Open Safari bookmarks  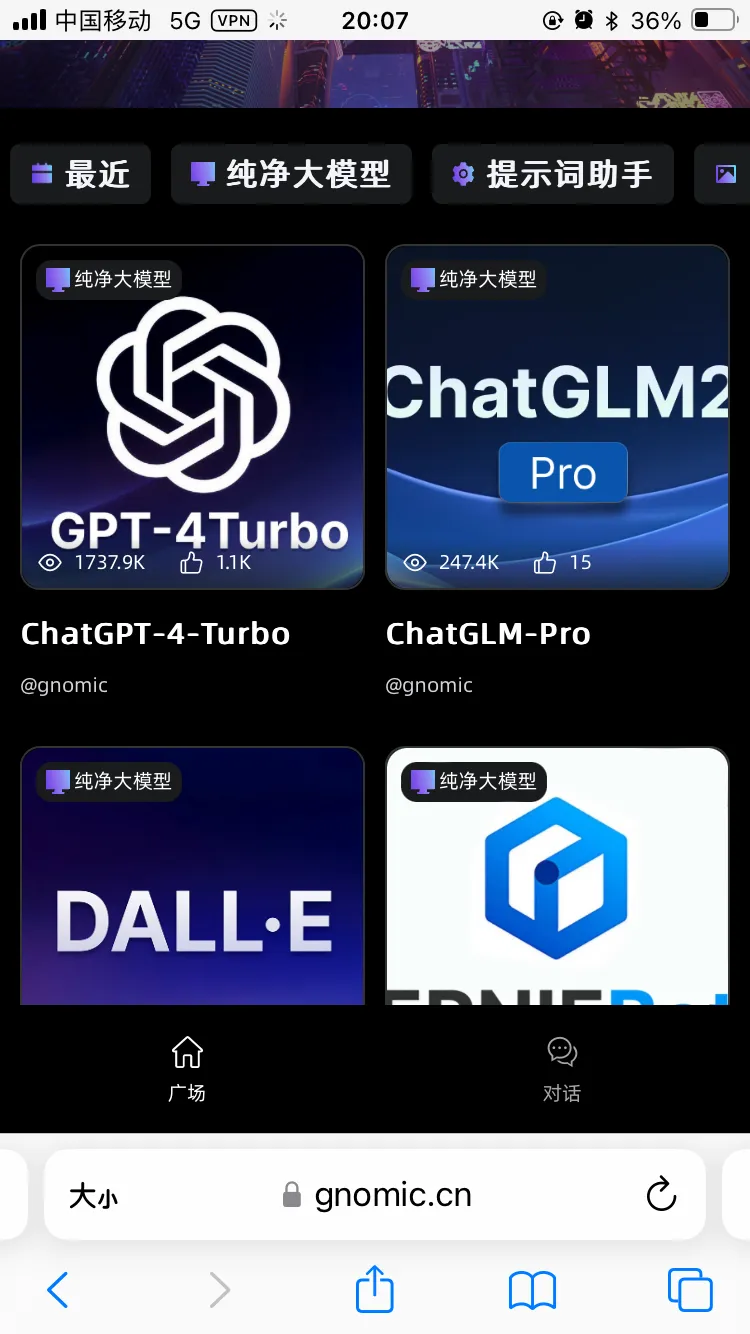532,1290
